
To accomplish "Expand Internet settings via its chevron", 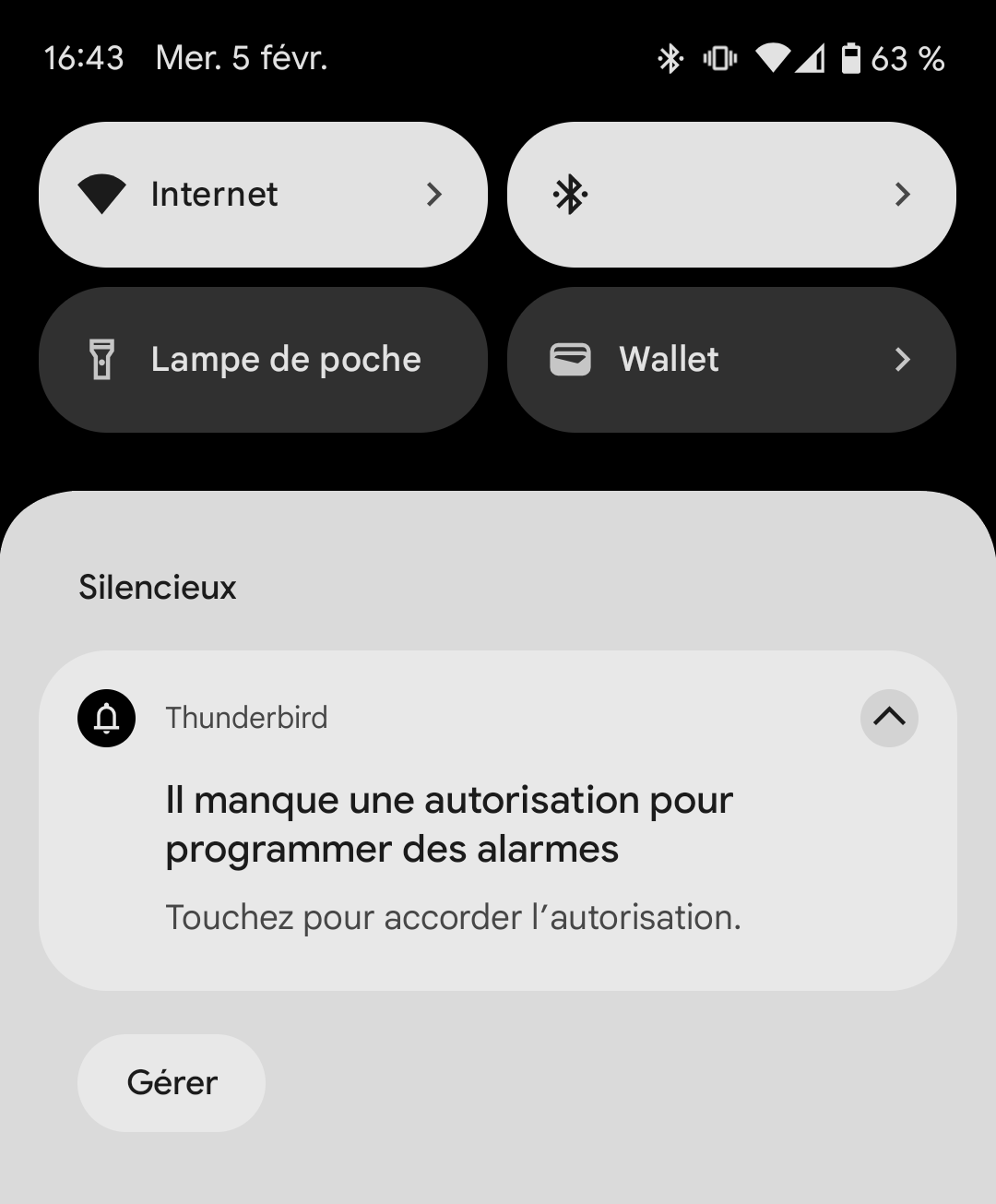I will pyautogui.click(x=434, y=194).
